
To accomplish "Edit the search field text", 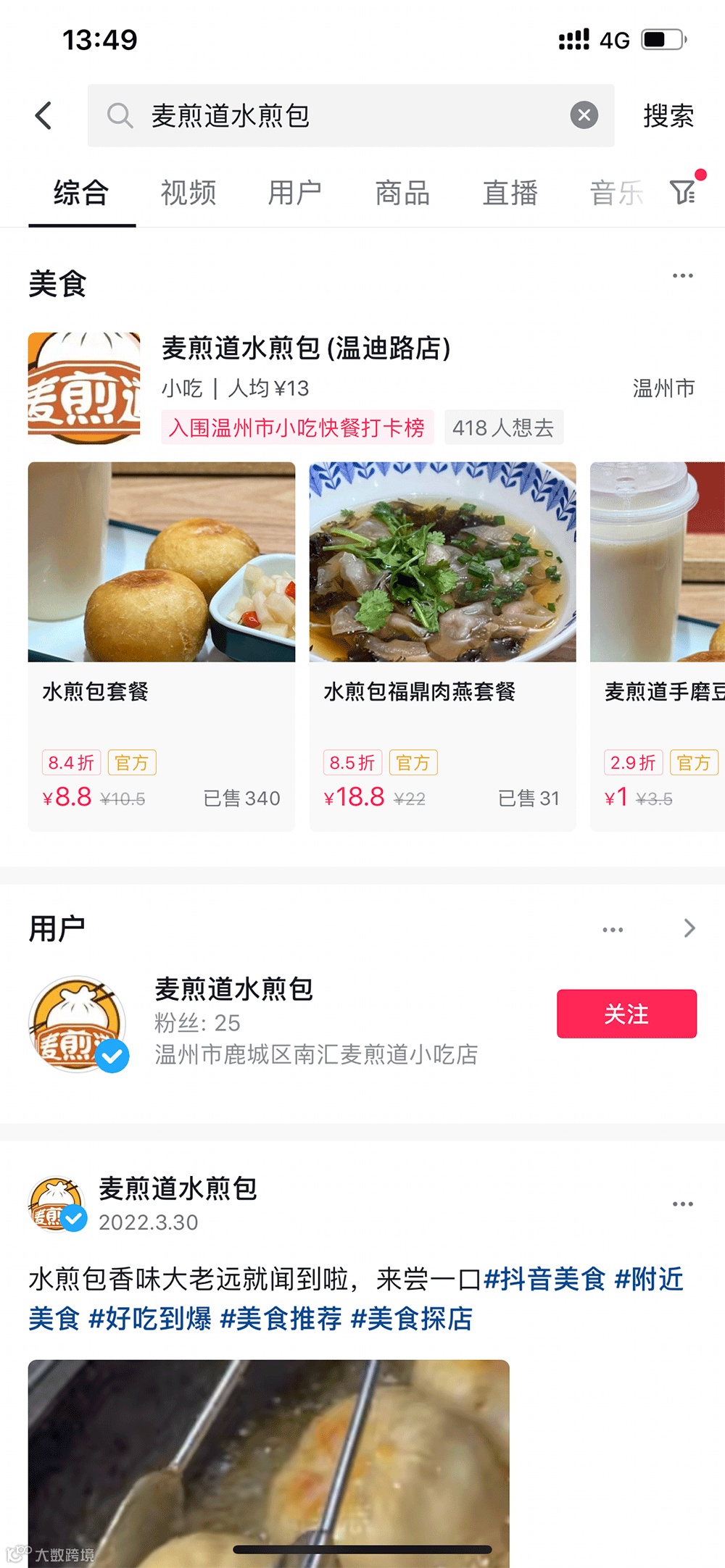I will 348,116.
